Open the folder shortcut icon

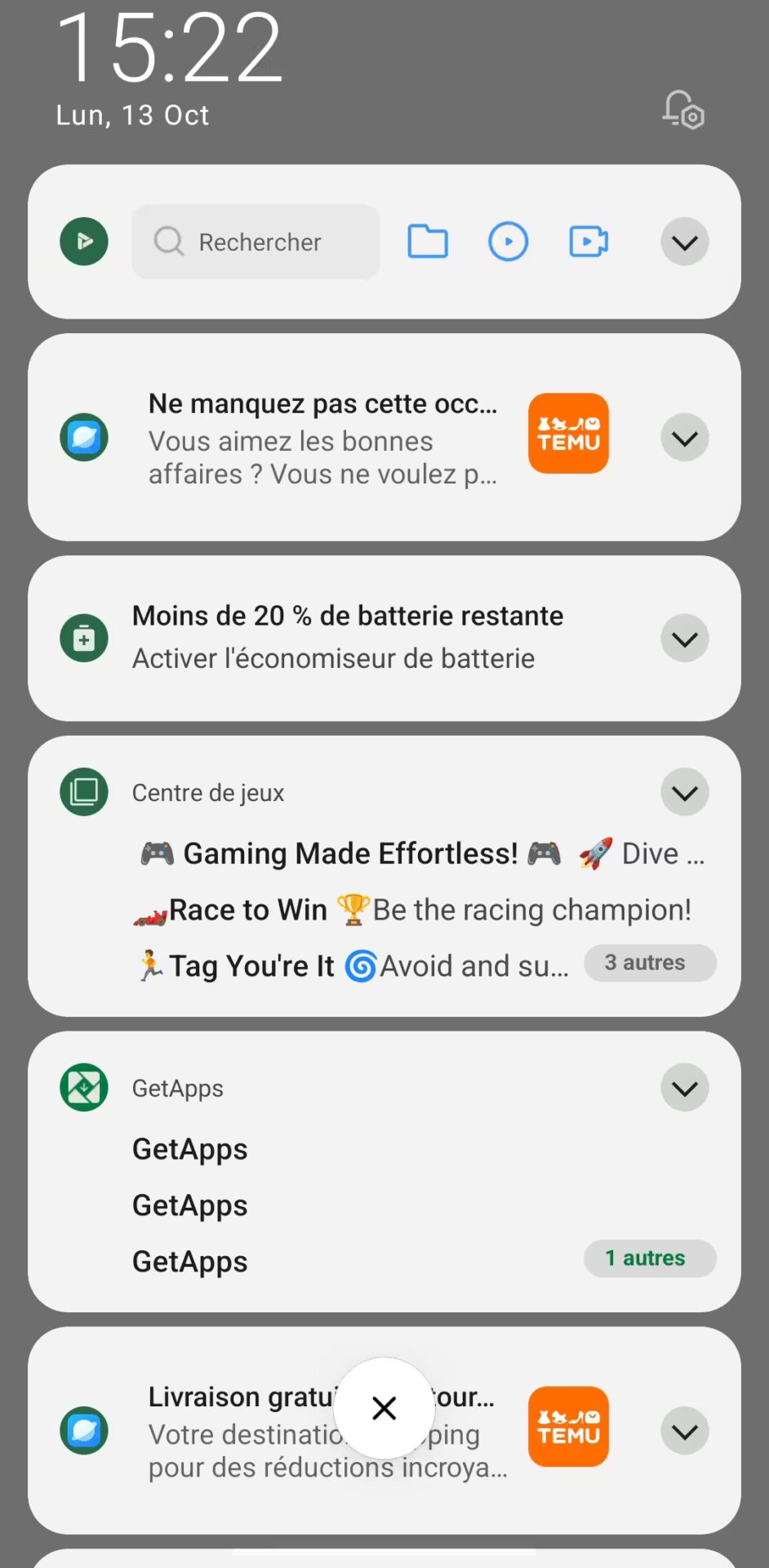pos(428,242)
